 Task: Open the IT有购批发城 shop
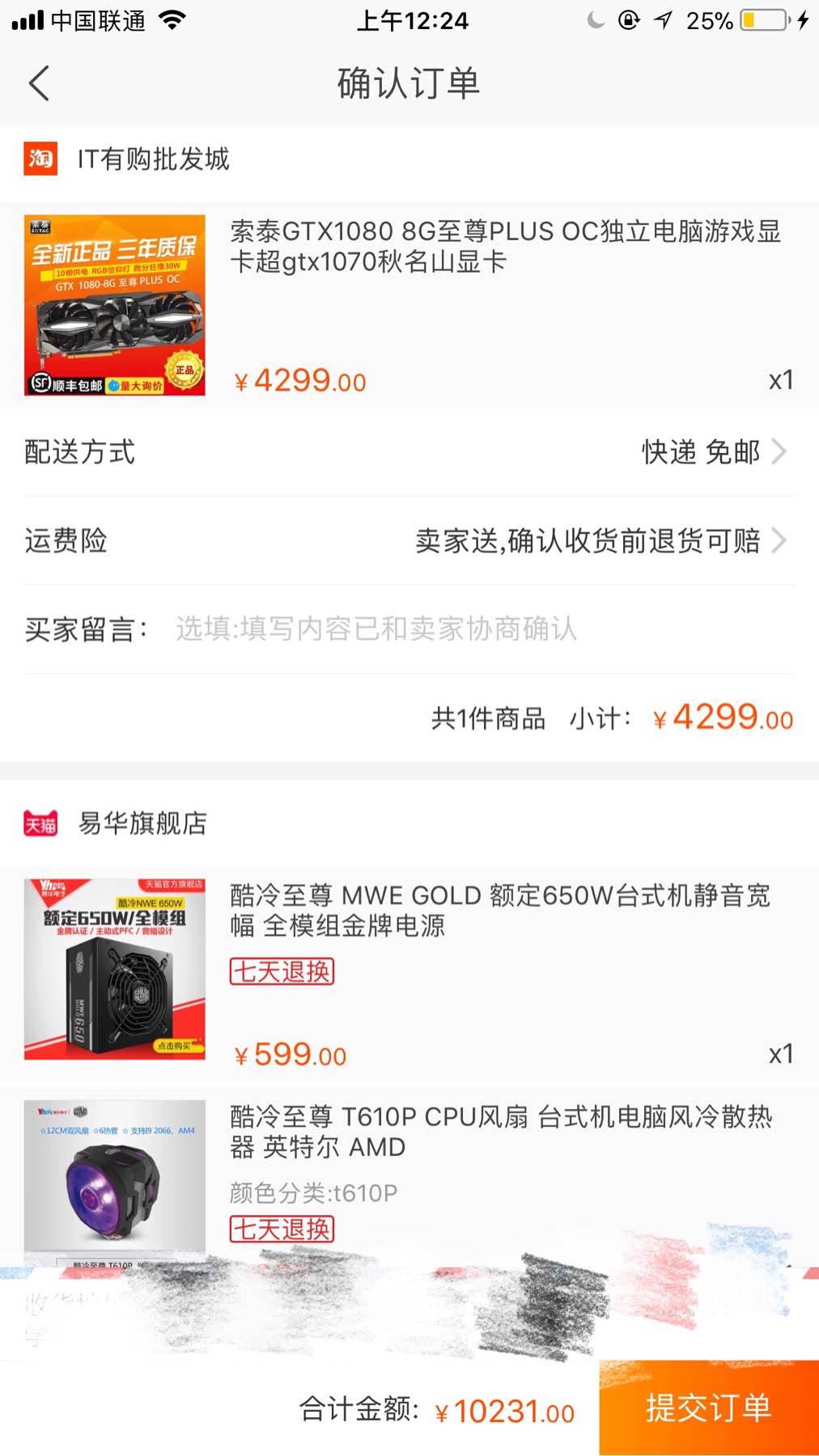point(153,159)
